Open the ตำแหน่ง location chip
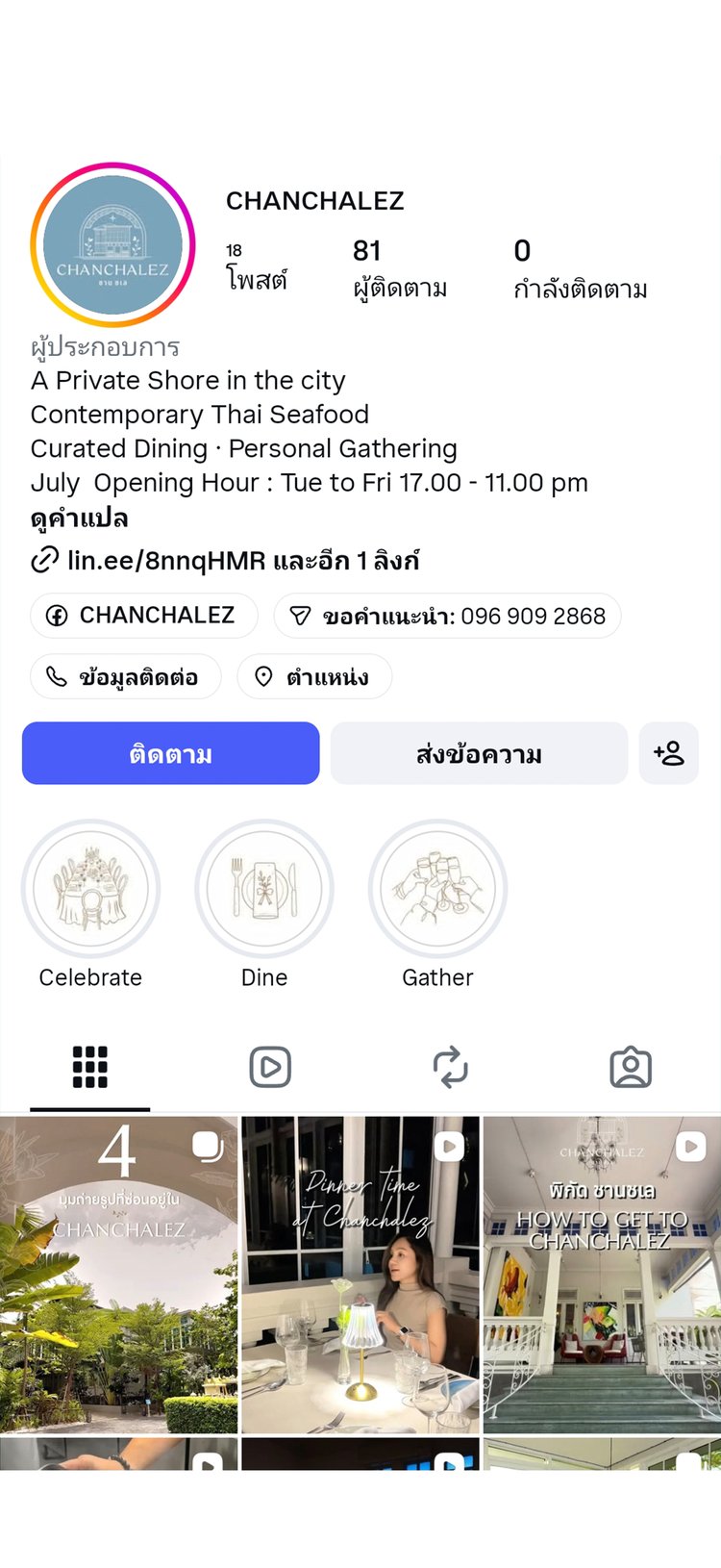The width and height of the screenshot is (721, 1568). coord(314,677)
